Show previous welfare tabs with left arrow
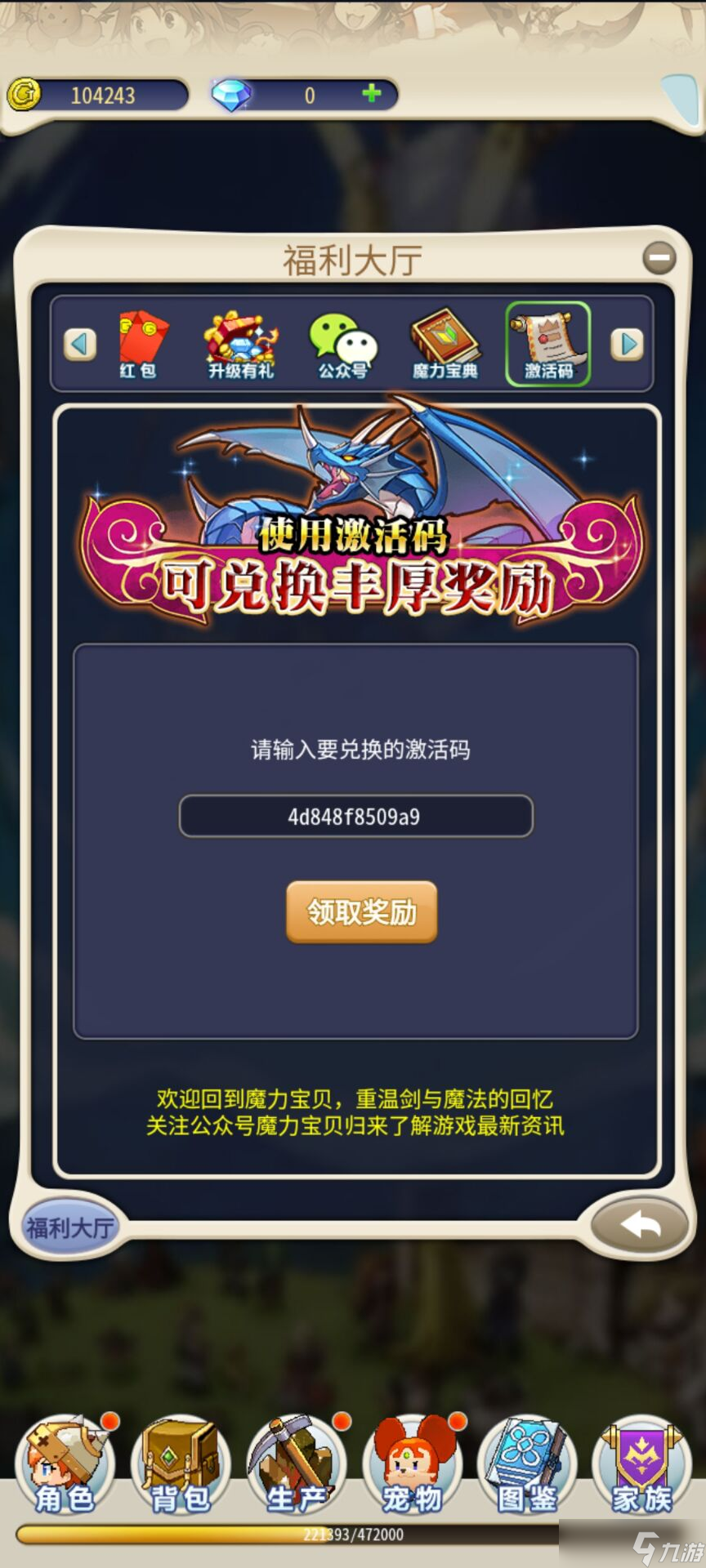Image resolution: width=706 pixels, height=1568 pixels. tap(79, 344)
